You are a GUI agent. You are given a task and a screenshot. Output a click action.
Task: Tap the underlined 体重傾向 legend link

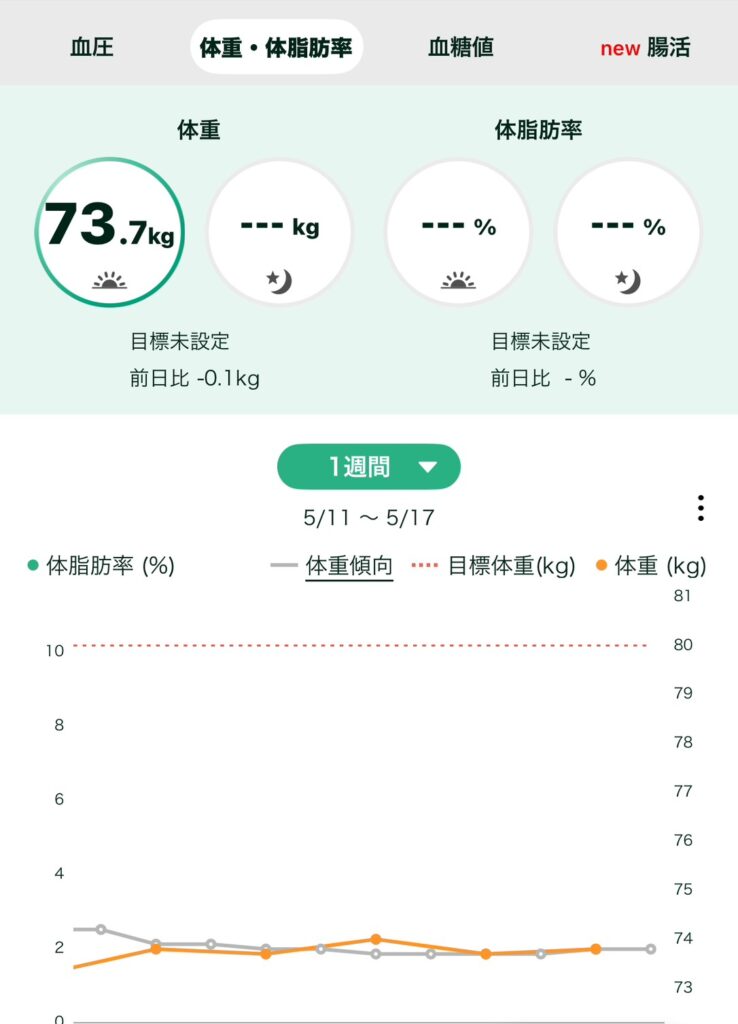pos(348,566)
